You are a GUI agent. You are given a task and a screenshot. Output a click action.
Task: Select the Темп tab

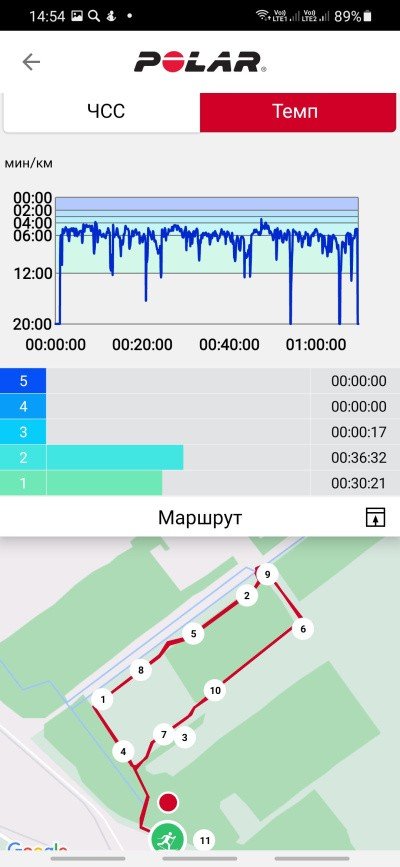point(295,112)
